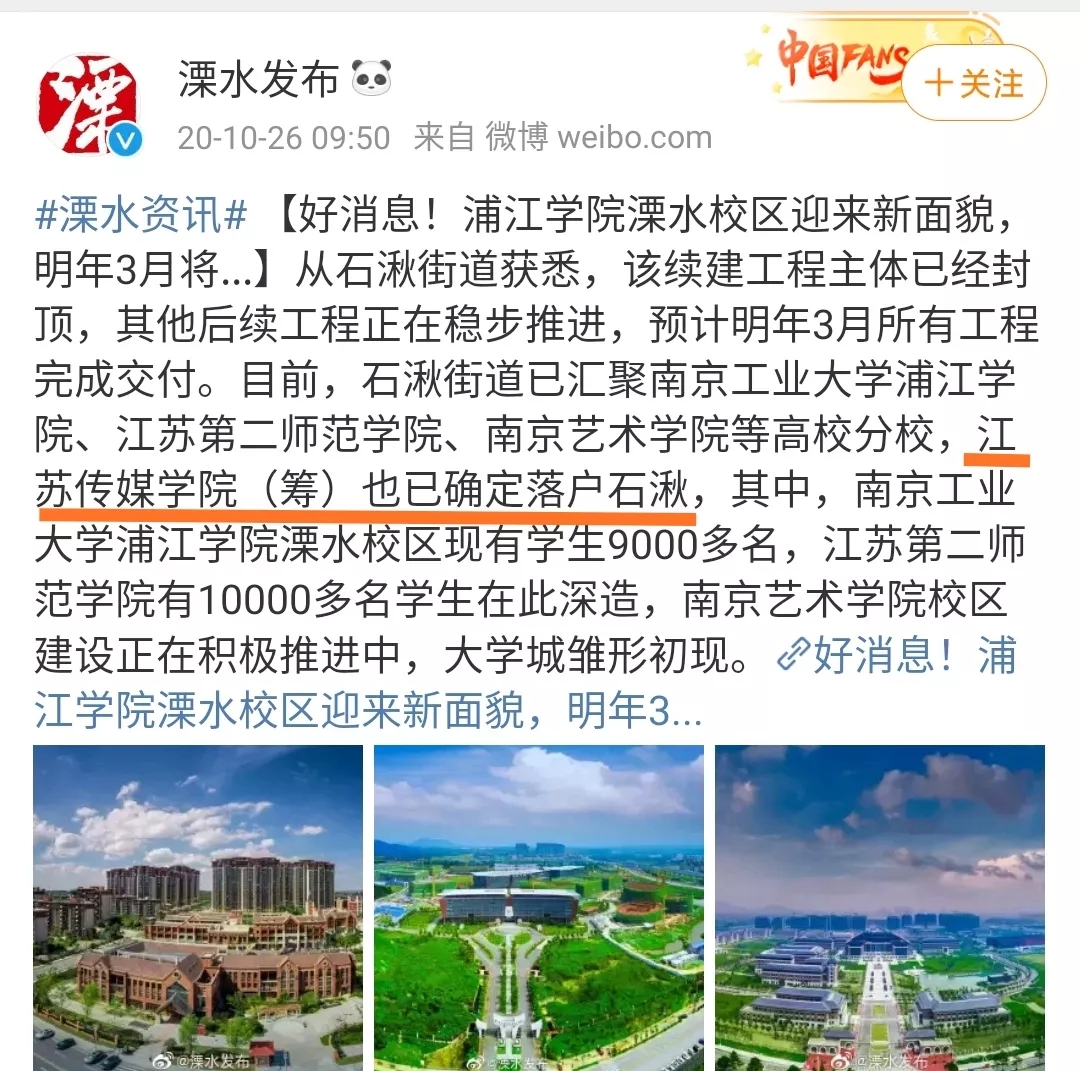The height and width of the screenshot is (1071, 1080).
Task: View the photo of grey-roofed campus
Action: pyautogui.click(x=880, y=907)
